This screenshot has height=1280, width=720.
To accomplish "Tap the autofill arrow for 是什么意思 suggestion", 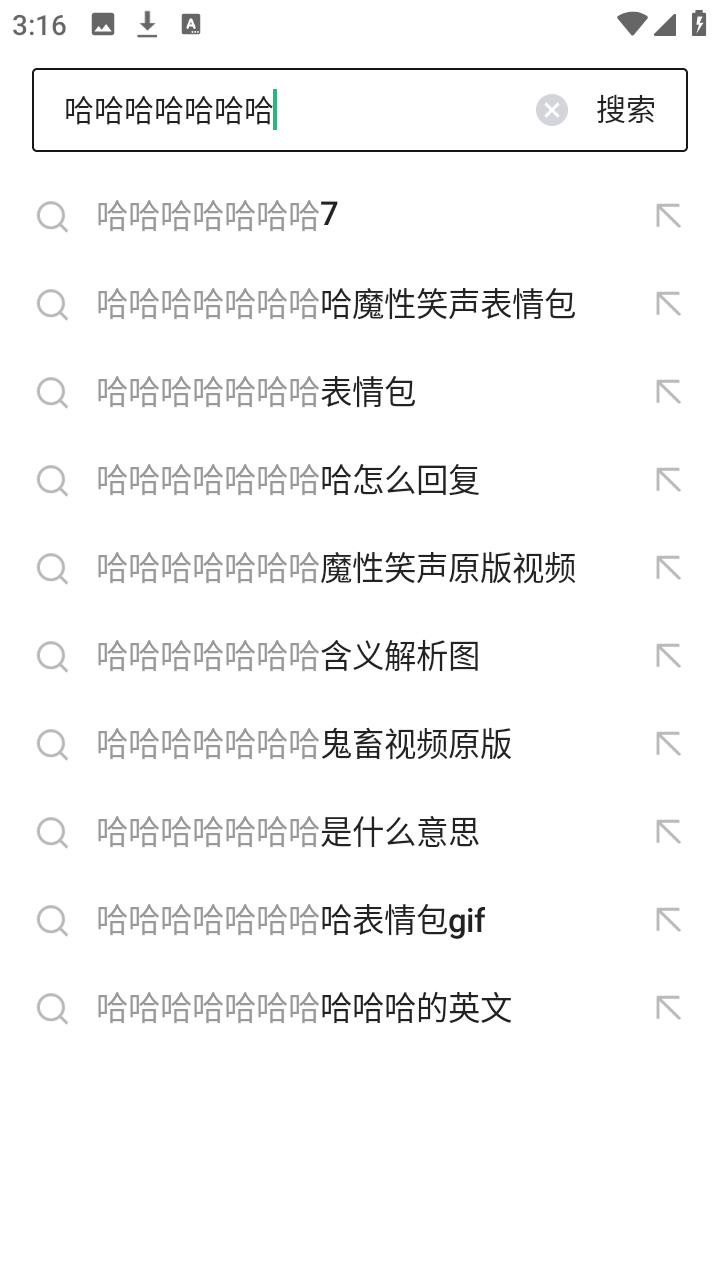I will 669,832.
